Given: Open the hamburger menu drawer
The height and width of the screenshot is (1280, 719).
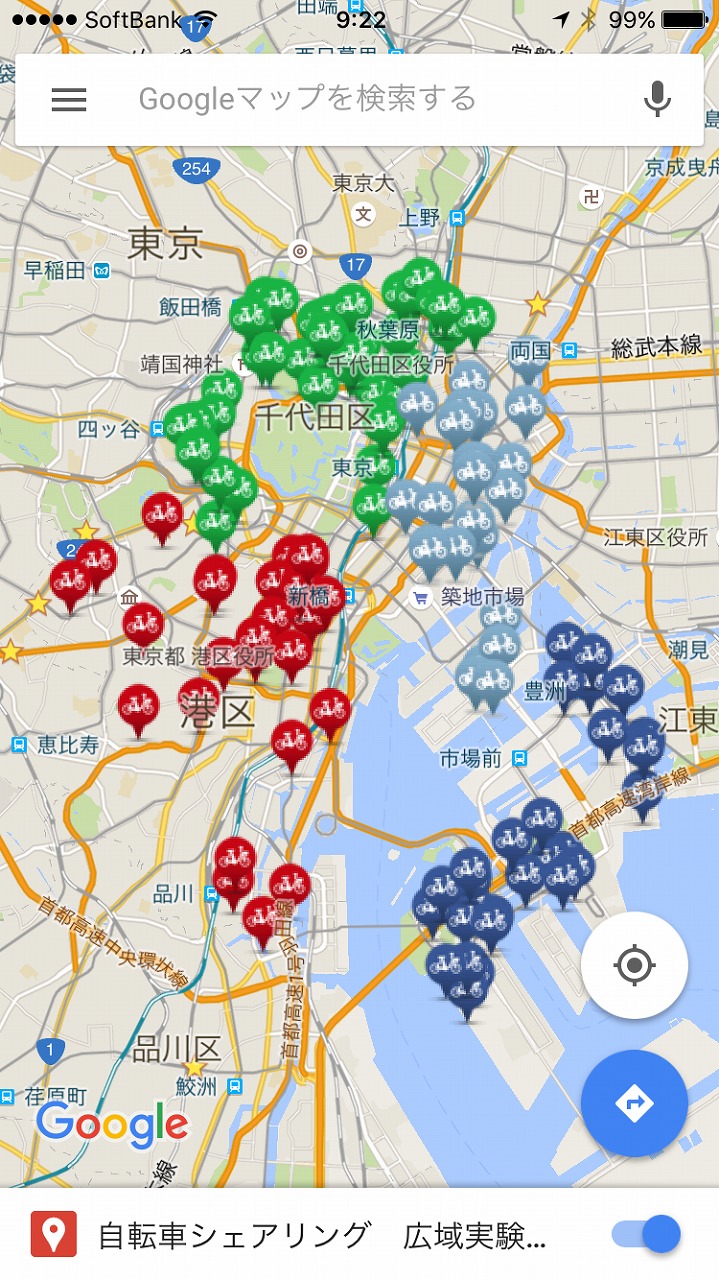Looking at the screenshot, I should tap(69, 99).
